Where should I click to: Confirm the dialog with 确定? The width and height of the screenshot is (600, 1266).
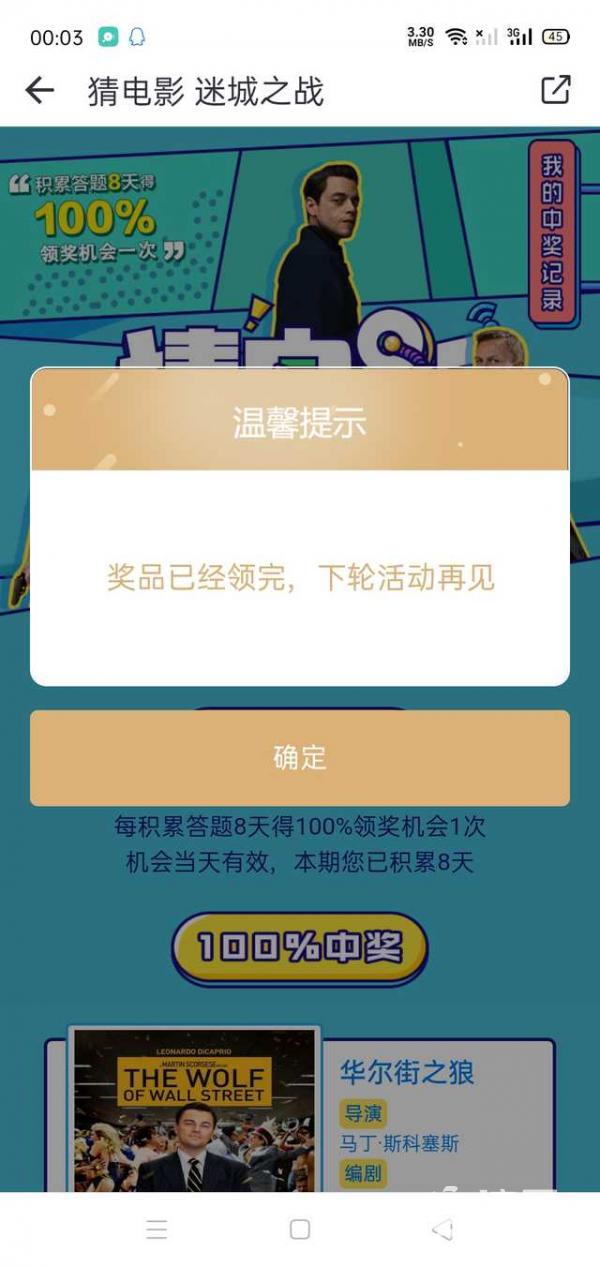pos(300,758)
